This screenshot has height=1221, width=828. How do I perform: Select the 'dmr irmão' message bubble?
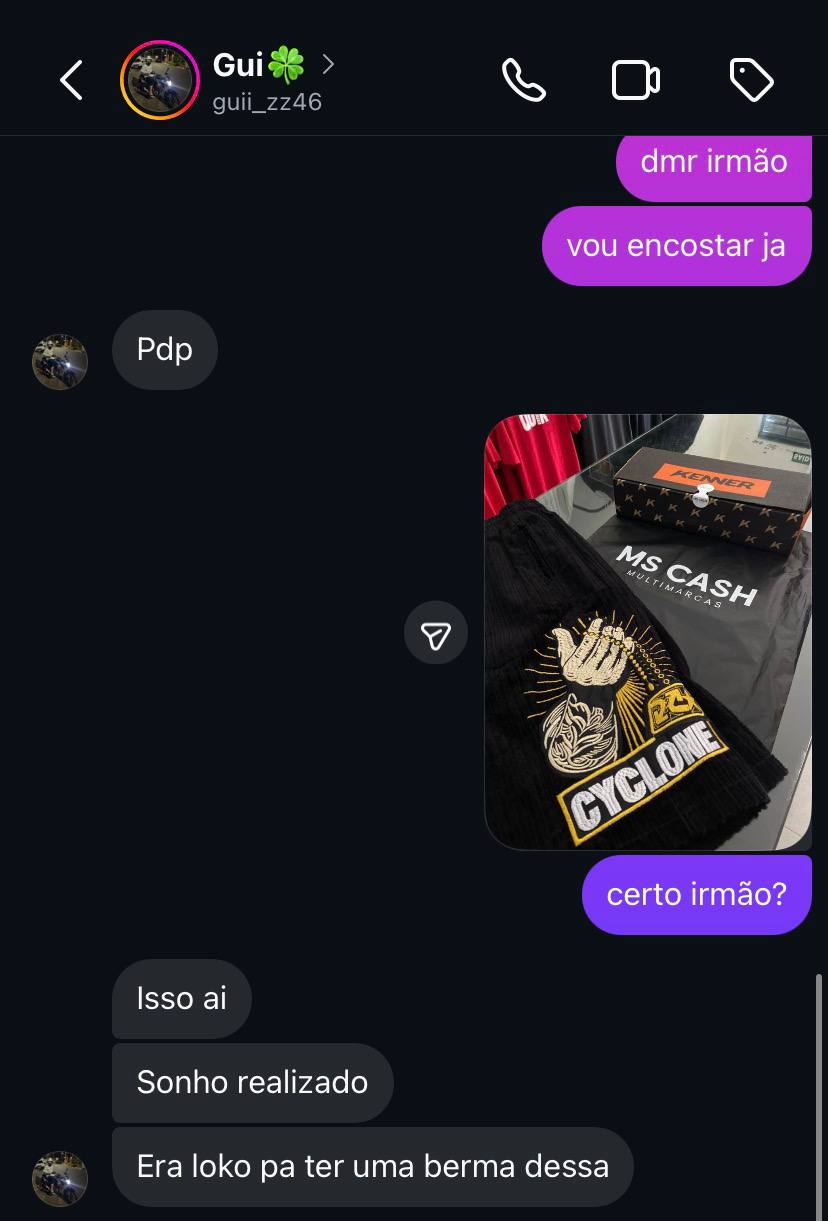(x=713, y=162)
